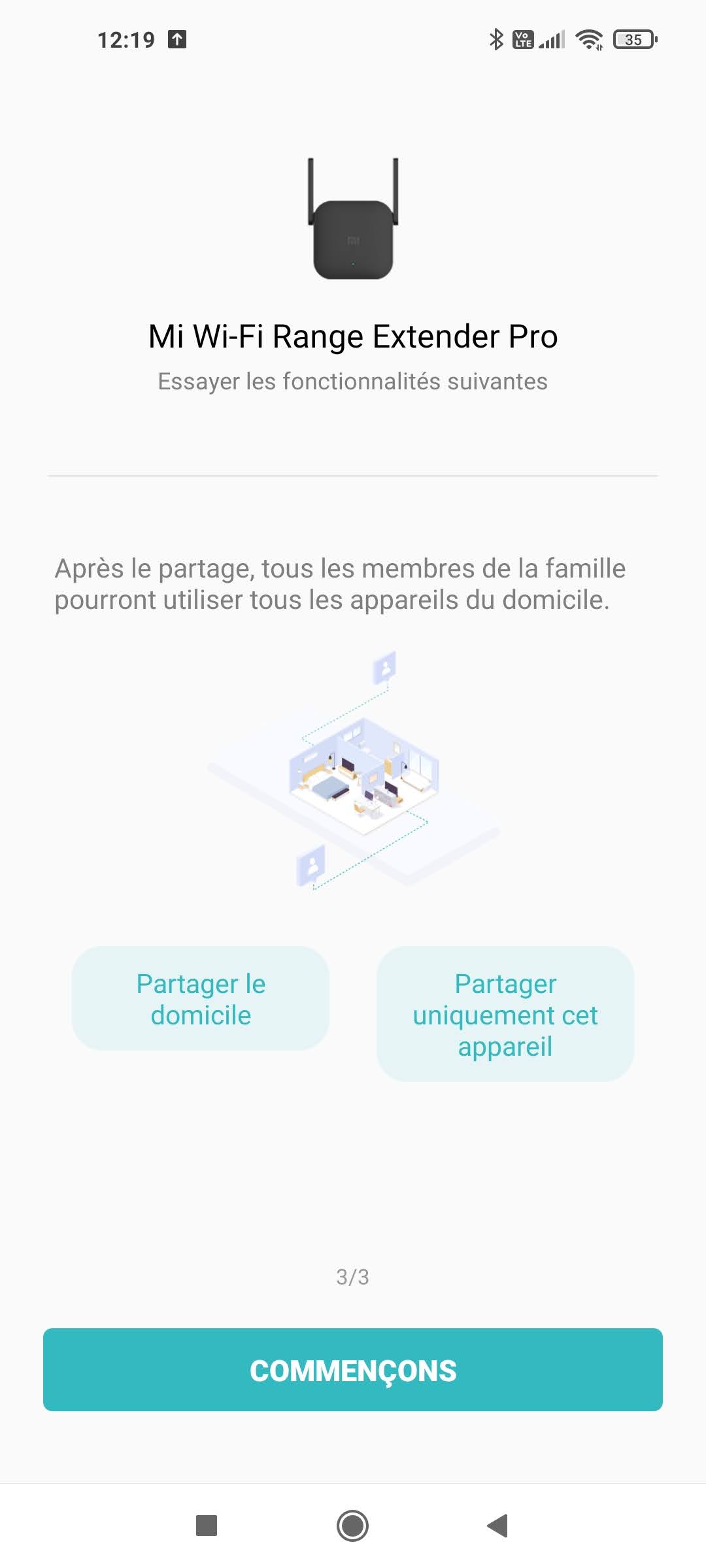Viewport: 706px width, 1568px height.
Task: Tap the Partager le domicile button
Action: point(200,999)
